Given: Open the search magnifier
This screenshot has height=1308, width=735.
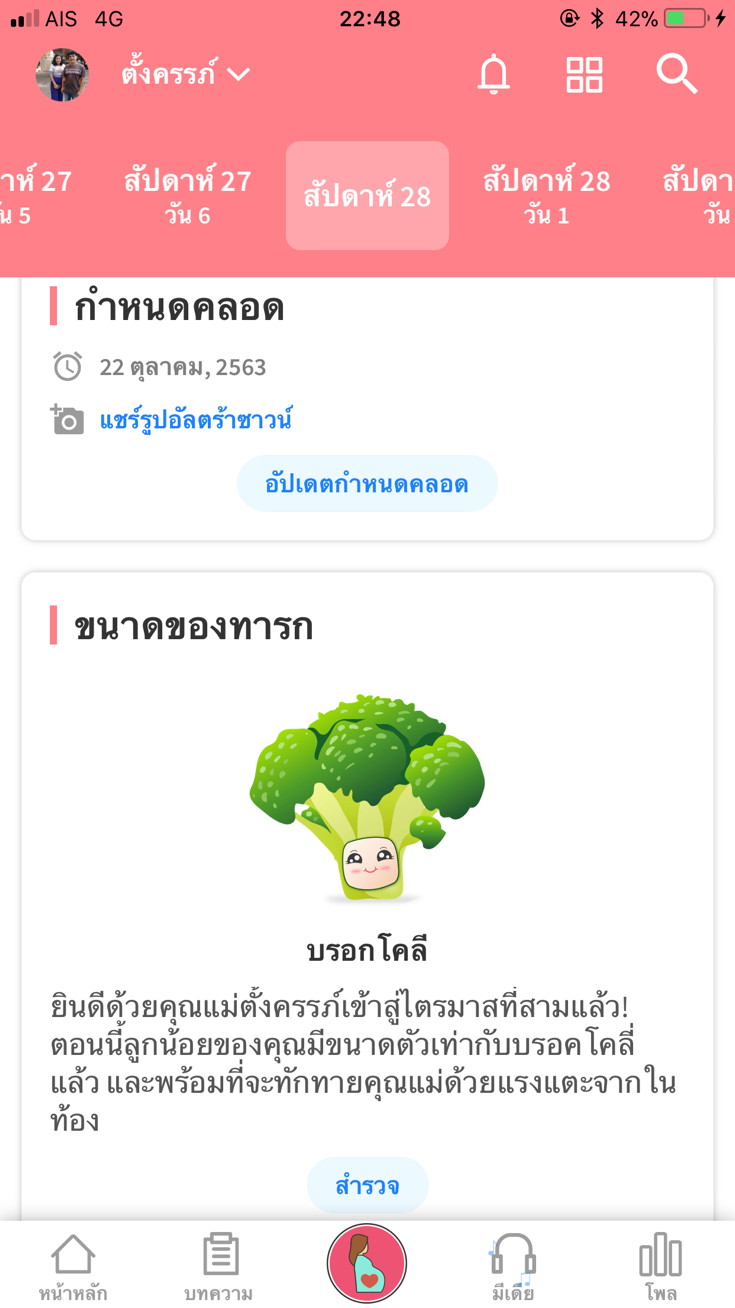Looking at the screenshot, I should click(676, 75).
